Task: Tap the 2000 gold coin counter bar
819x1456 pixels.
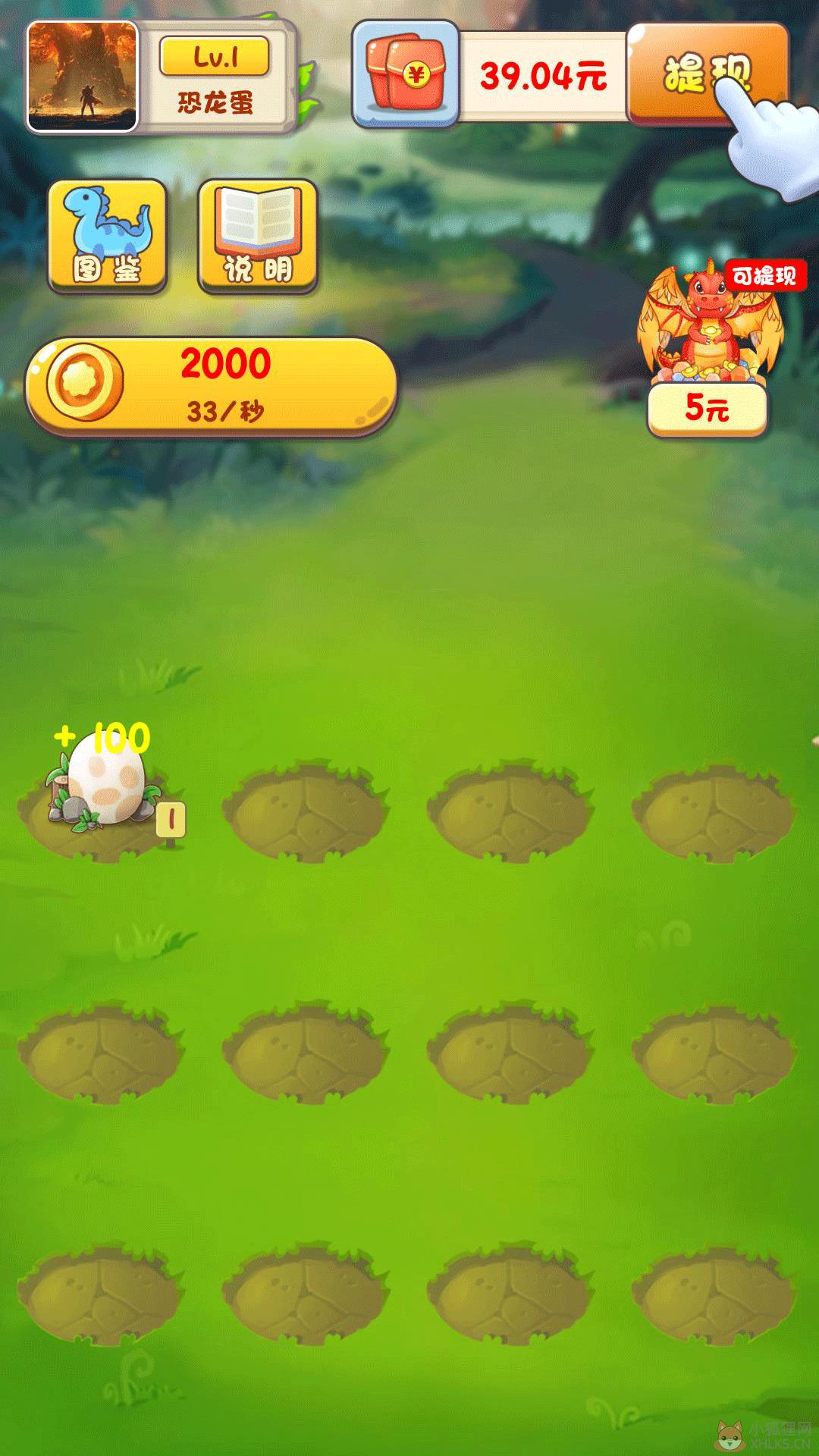Action: tap(212, 387)
